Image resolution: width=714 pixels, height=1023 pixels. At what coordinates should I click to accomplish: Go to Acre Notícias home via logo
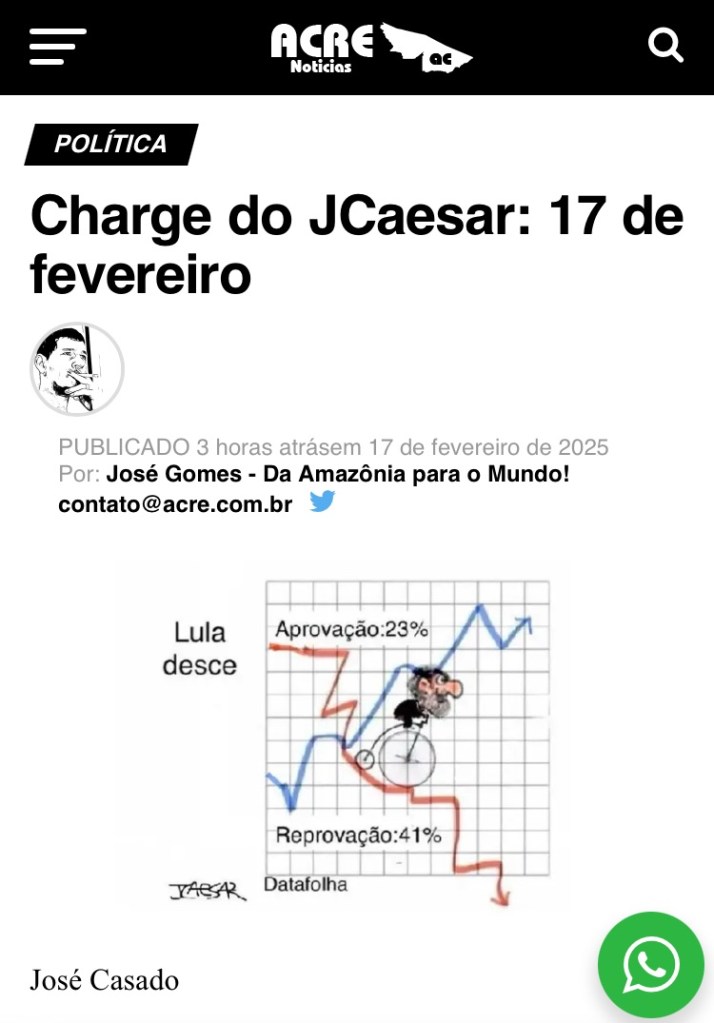368,47
